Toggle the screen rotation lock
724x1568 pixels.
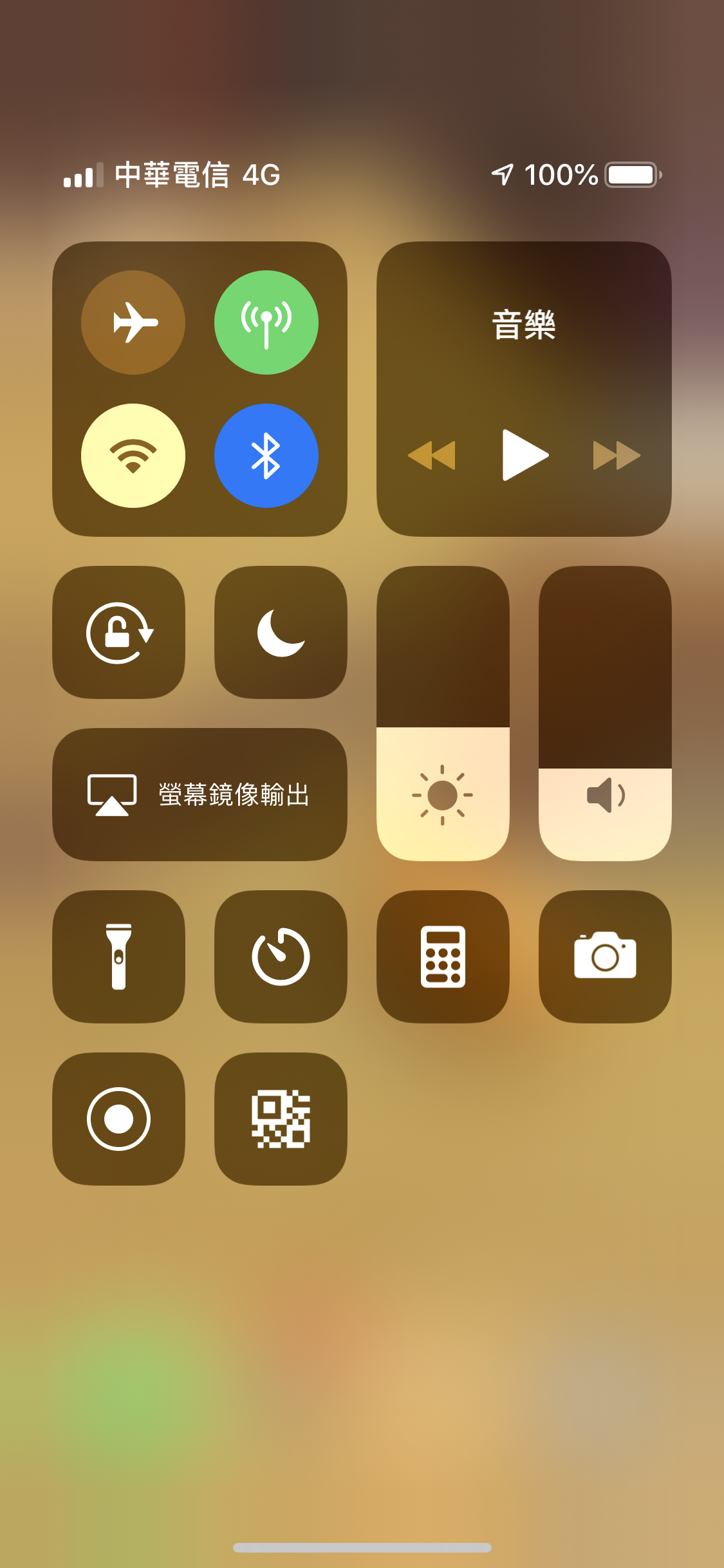[x=119, y=633]
